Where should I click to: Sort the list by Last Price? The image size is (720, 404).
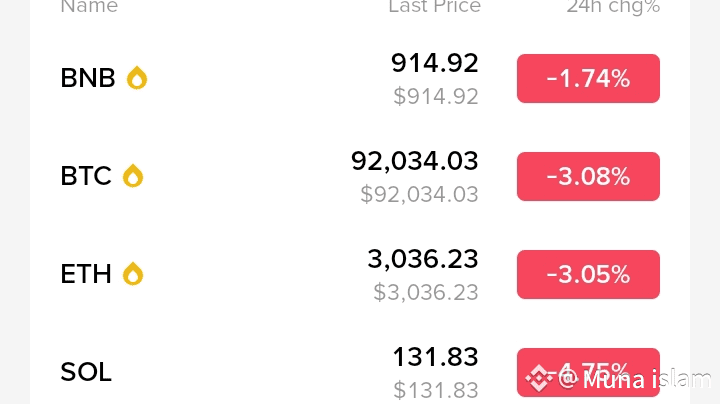[434, 7]
